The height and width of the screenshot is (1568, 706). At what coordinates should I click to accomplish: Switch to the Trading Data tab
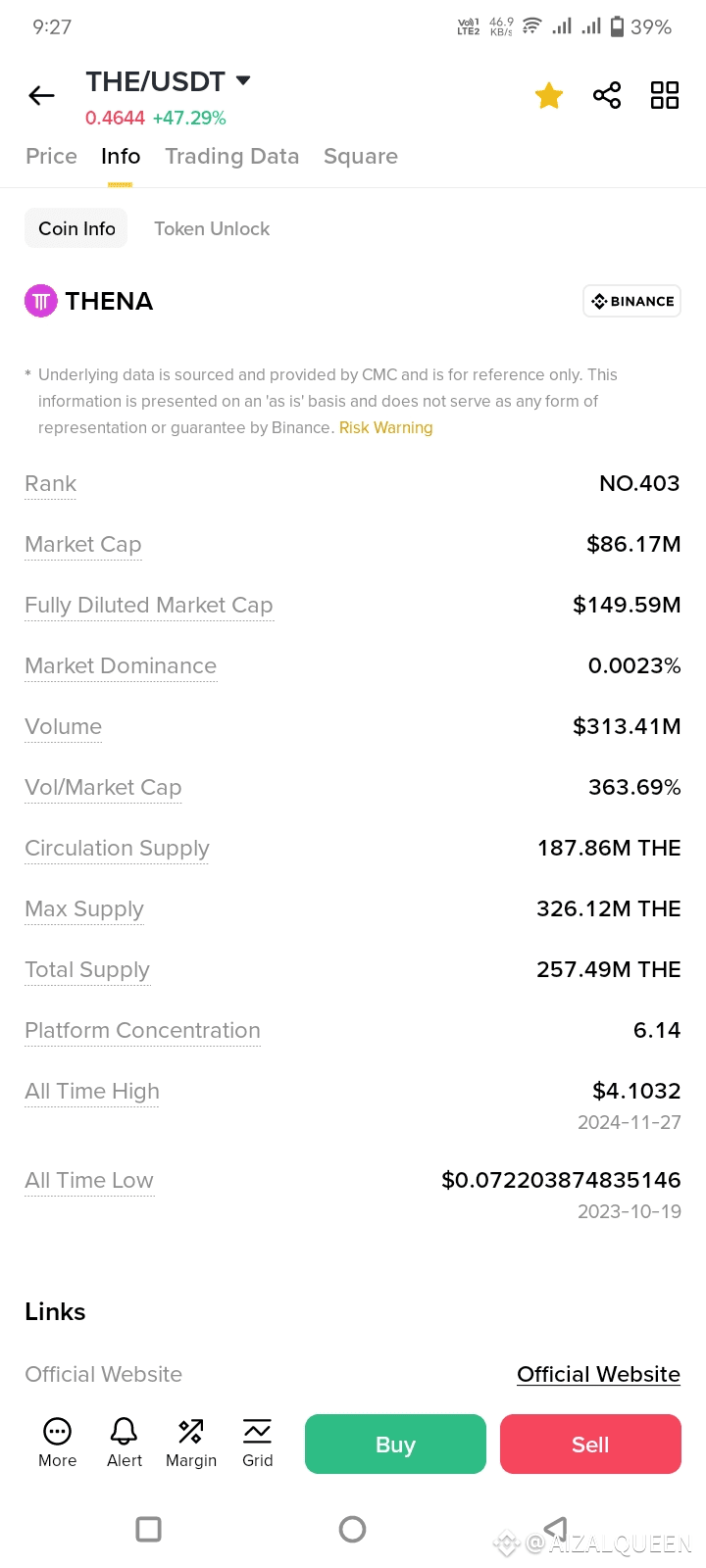[x=231, y=157]
